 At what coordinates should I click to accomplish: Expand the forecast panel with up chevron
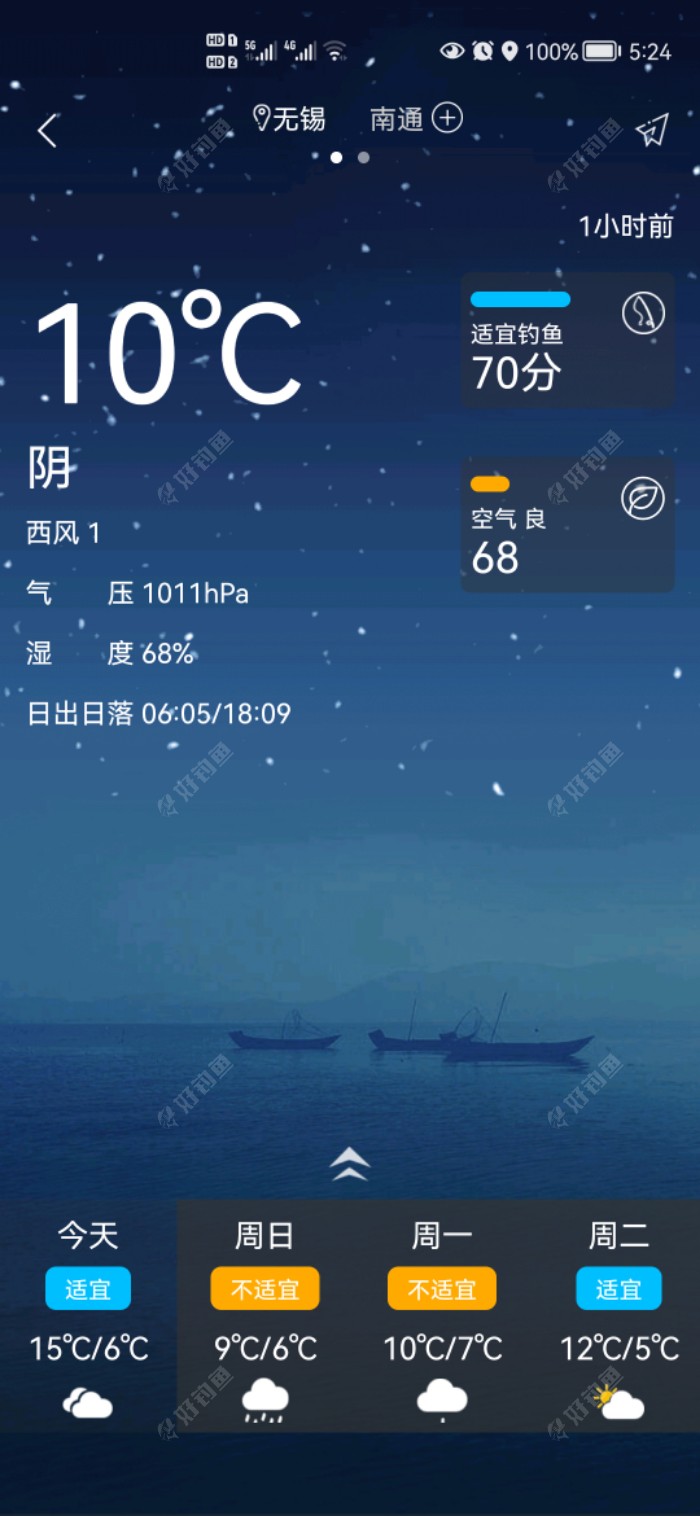coord(349,1164)
